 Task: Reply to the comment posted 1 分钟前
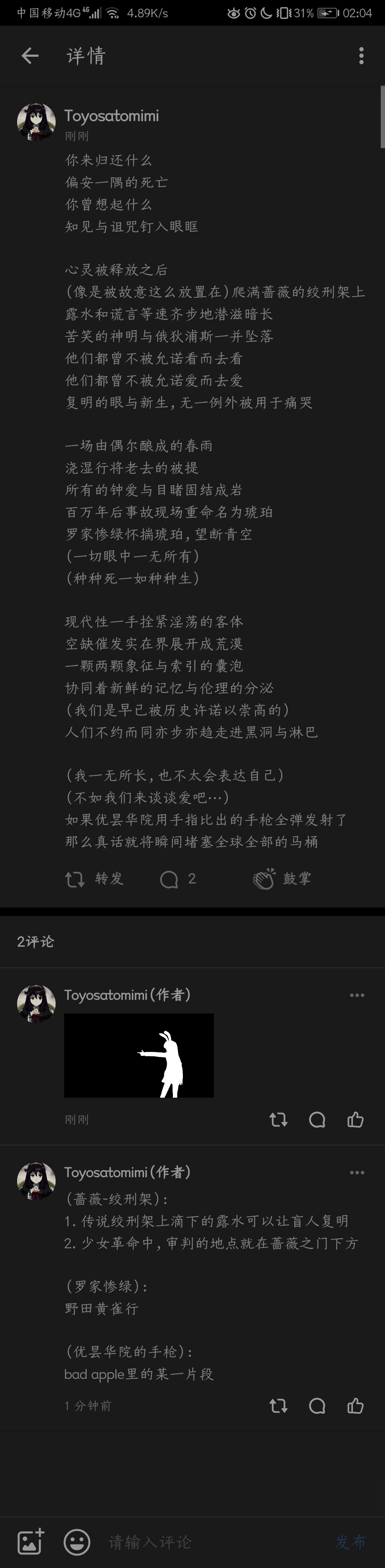click(317, 1406)
